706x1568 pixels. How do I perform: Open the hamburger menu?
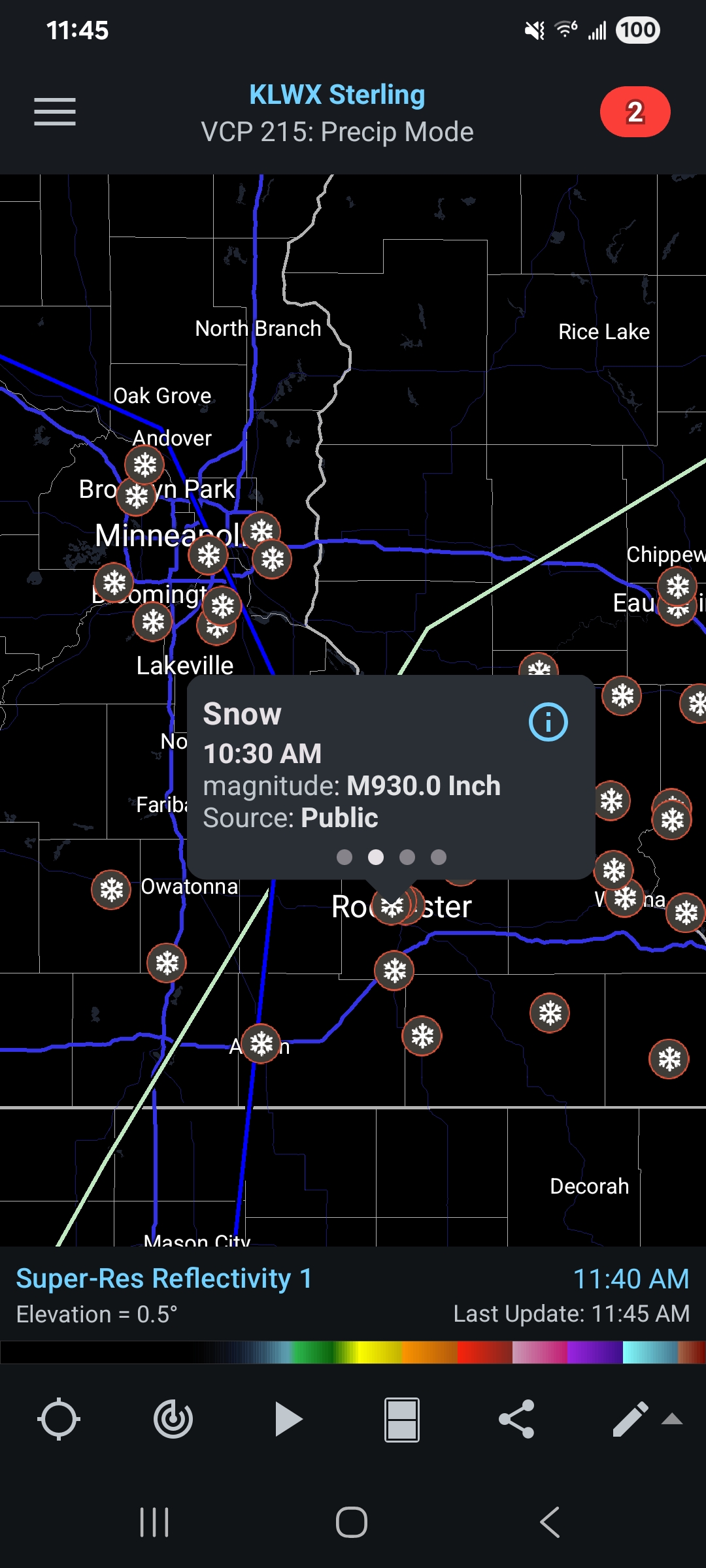55,112
